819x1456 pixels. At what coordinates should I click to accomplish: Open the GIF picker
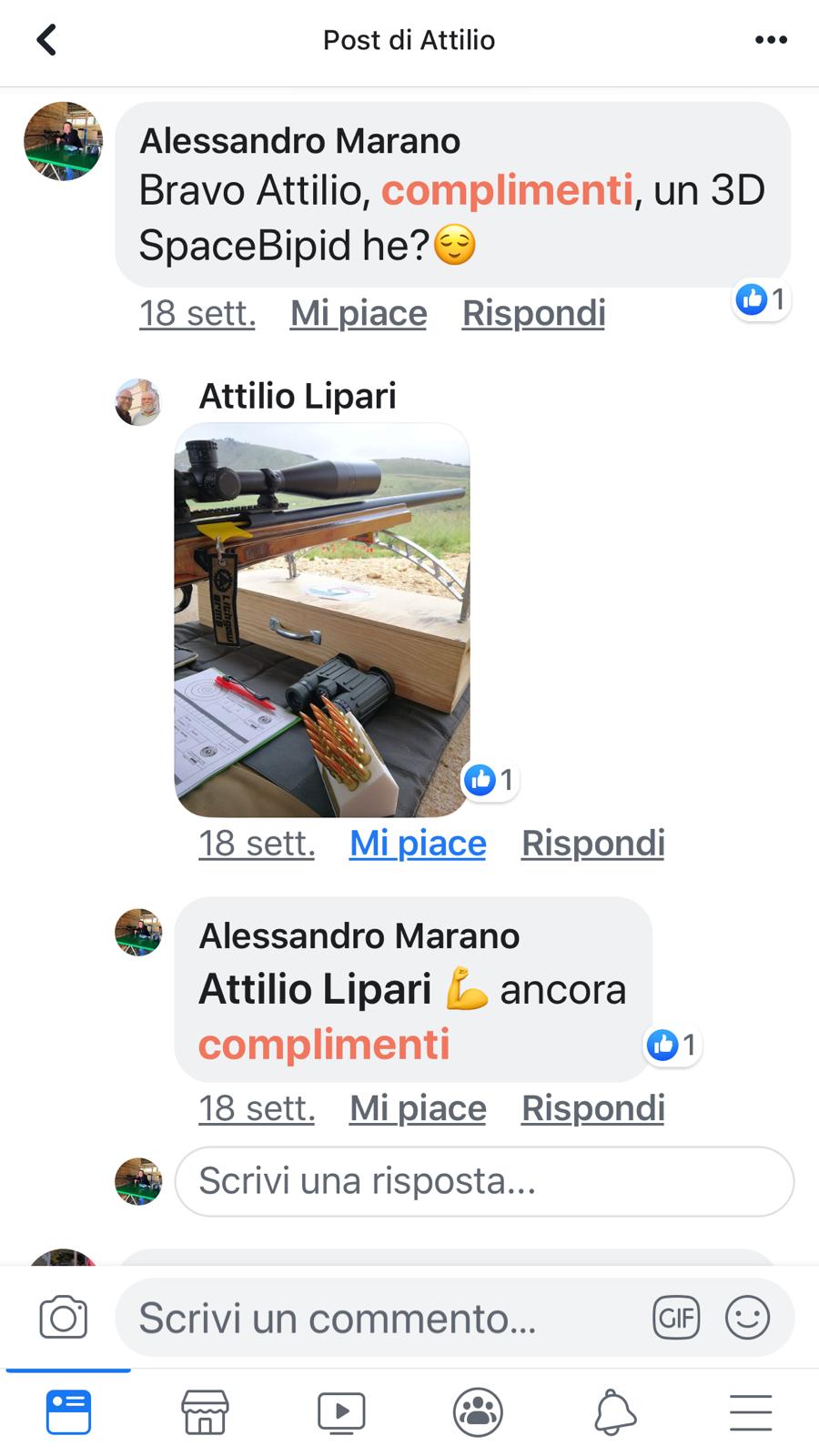click(676, 1318)
